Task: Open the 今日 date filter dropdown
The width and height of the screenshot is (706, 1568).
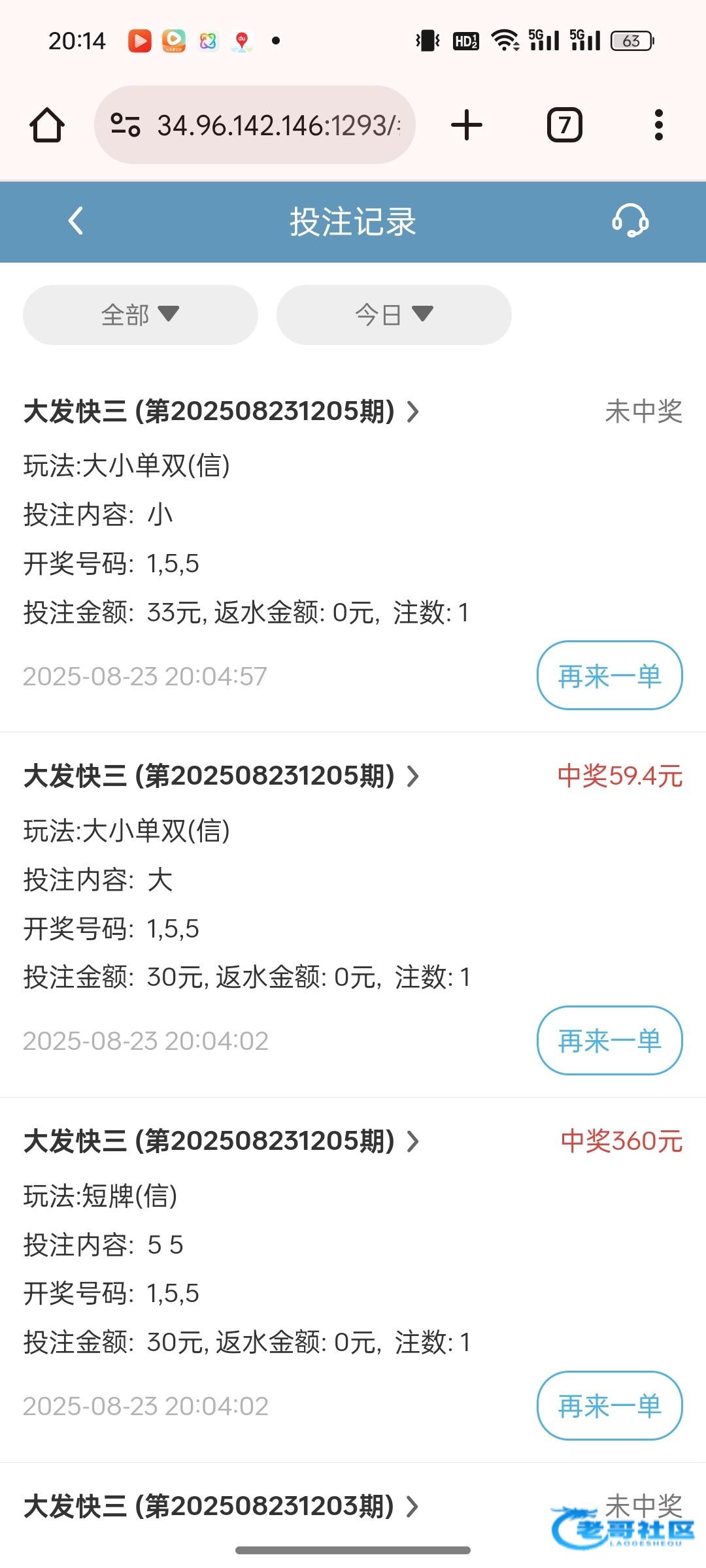Action: (394, 314)
